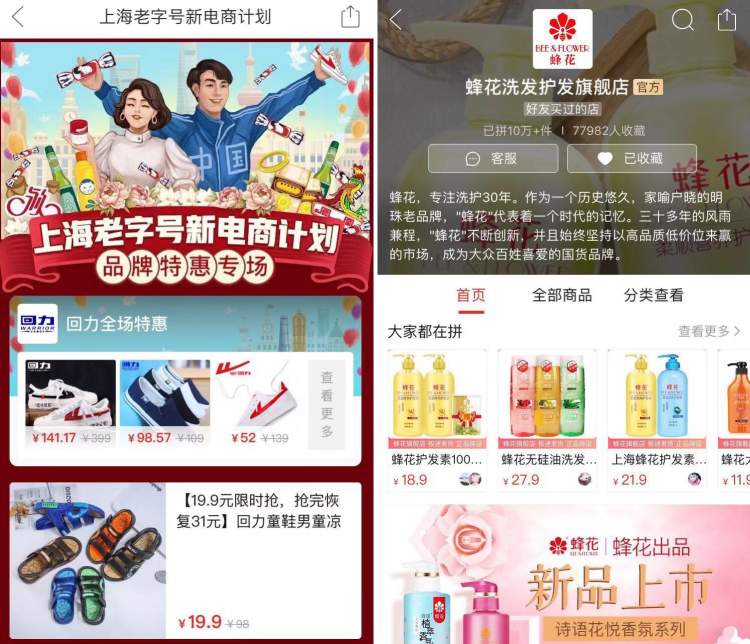Open the 回力全场特惠 brand section
The height and width of the screenshot is (644, 750).
point(116,323)
